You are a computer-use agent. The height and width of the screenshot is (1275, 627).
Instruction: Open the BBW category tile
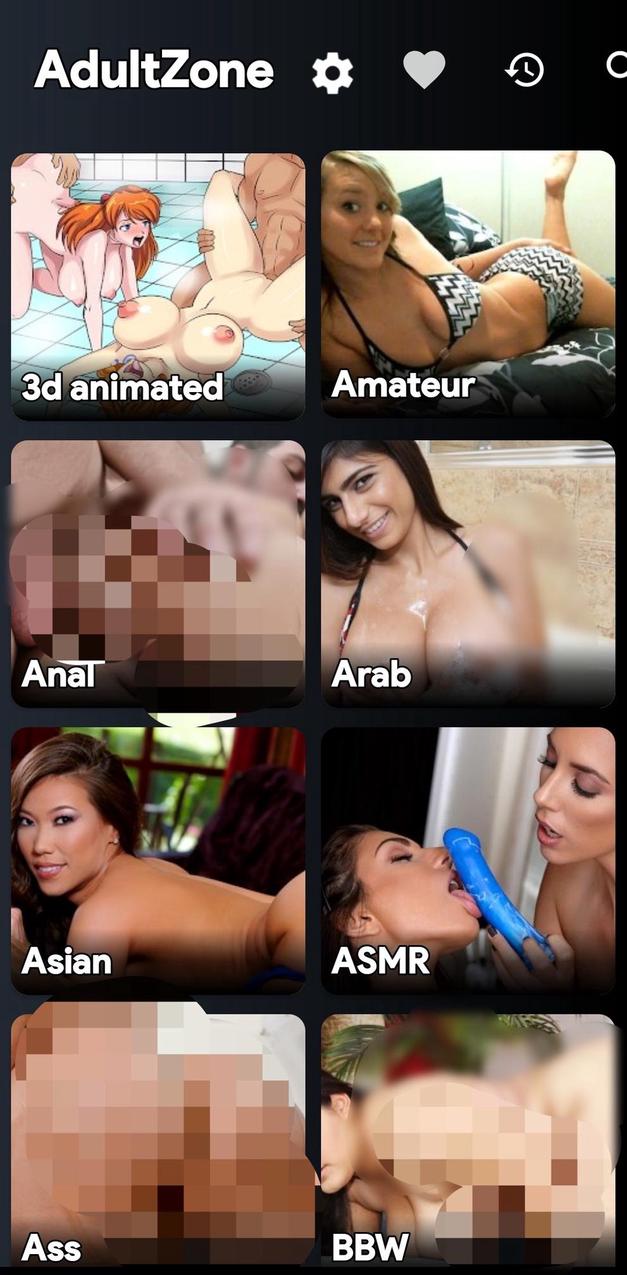(x=468, y=1140)
